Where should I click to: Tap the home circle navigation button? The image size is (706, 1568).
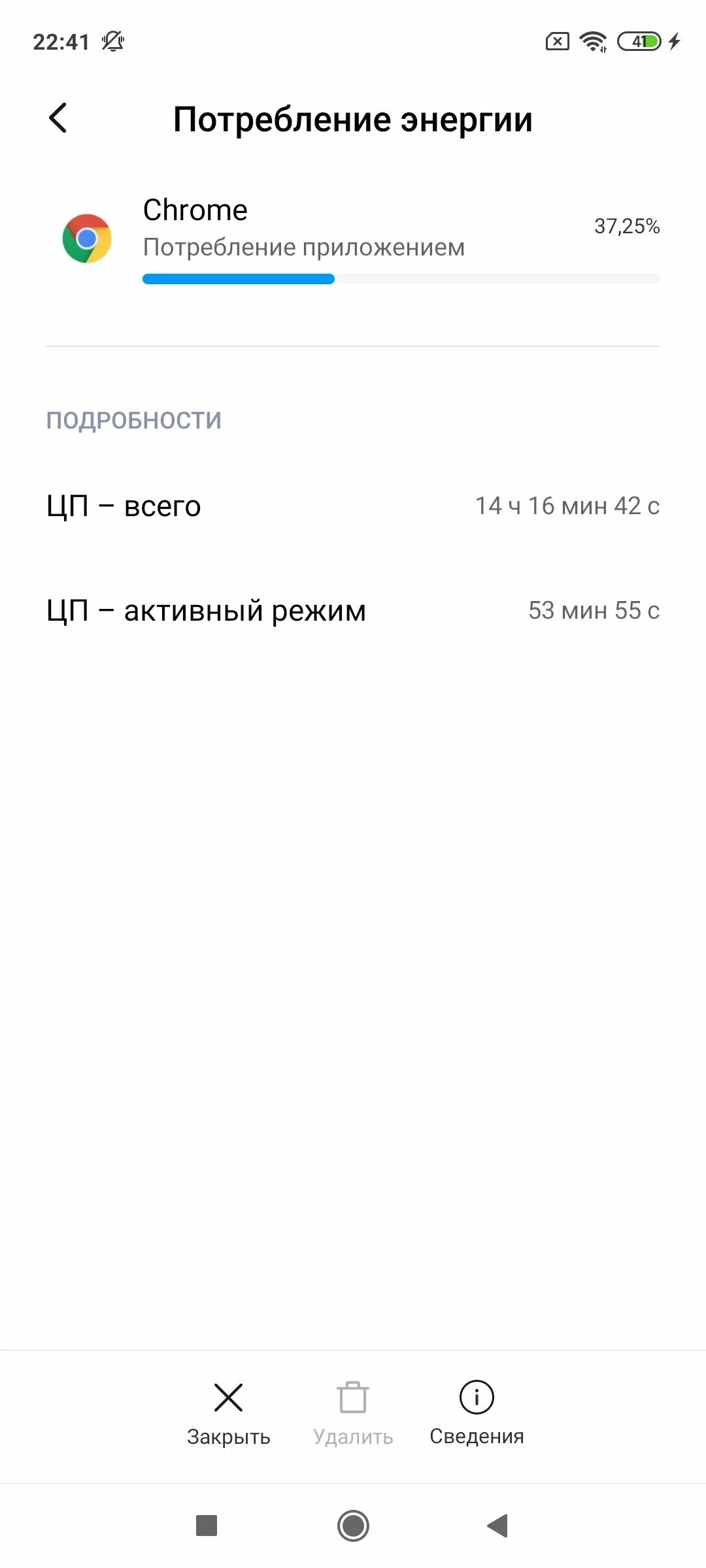click(x=353, y=1526)
